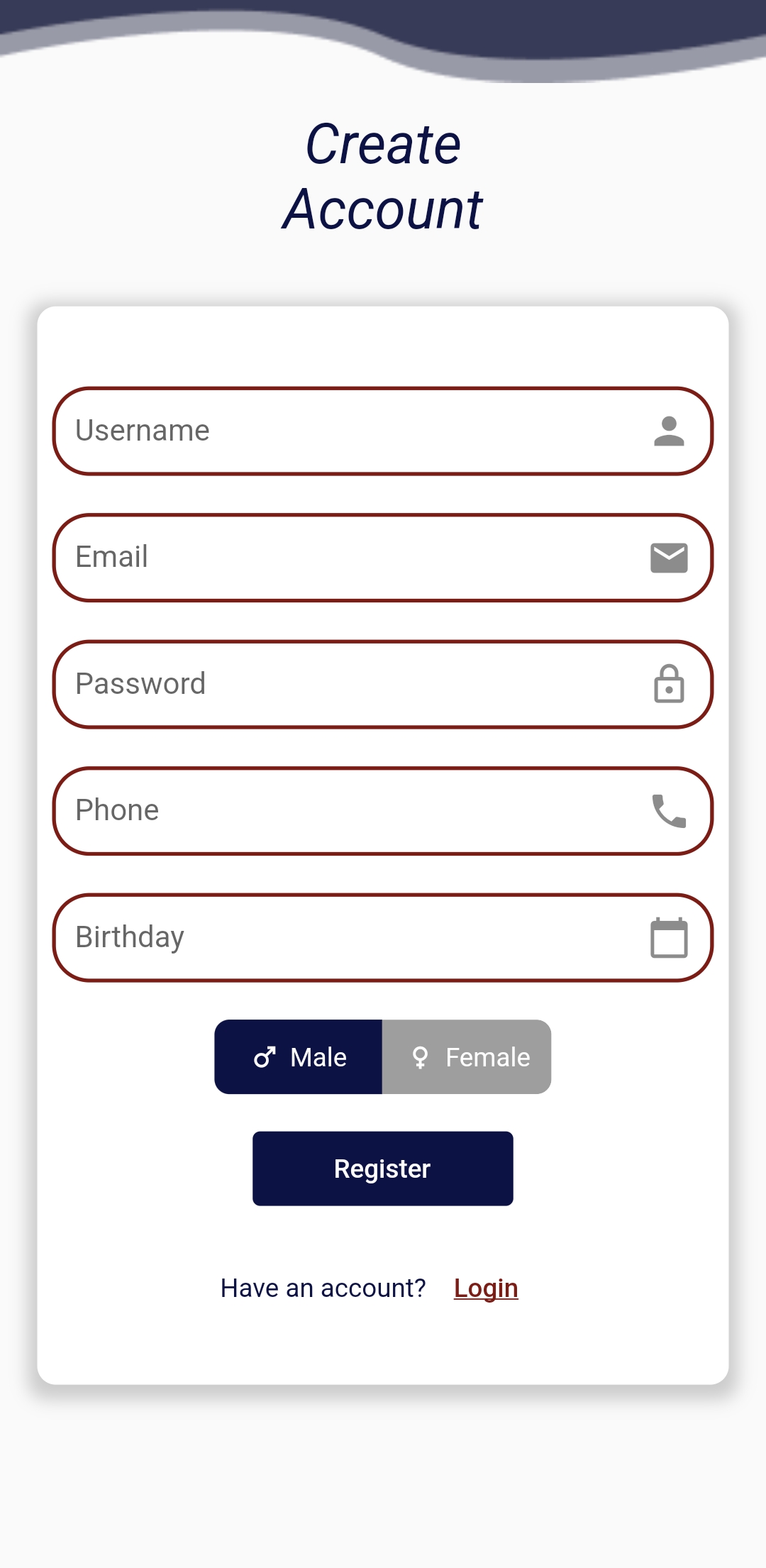Viewport: 766px width, 1568px height.
Task: Open the Login link
Action: click(x=485, y=1288)
